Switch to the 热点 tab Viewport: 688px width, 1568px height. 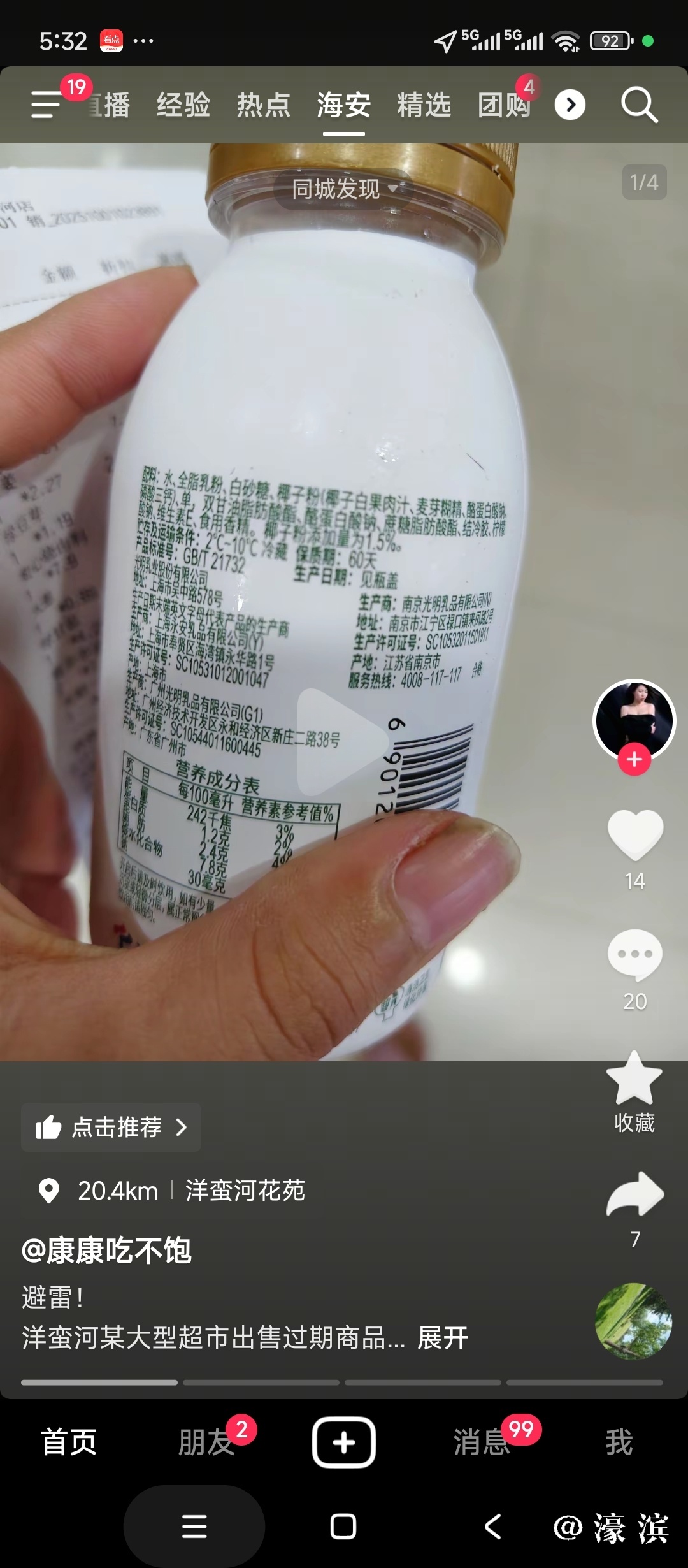pos(264,105)
